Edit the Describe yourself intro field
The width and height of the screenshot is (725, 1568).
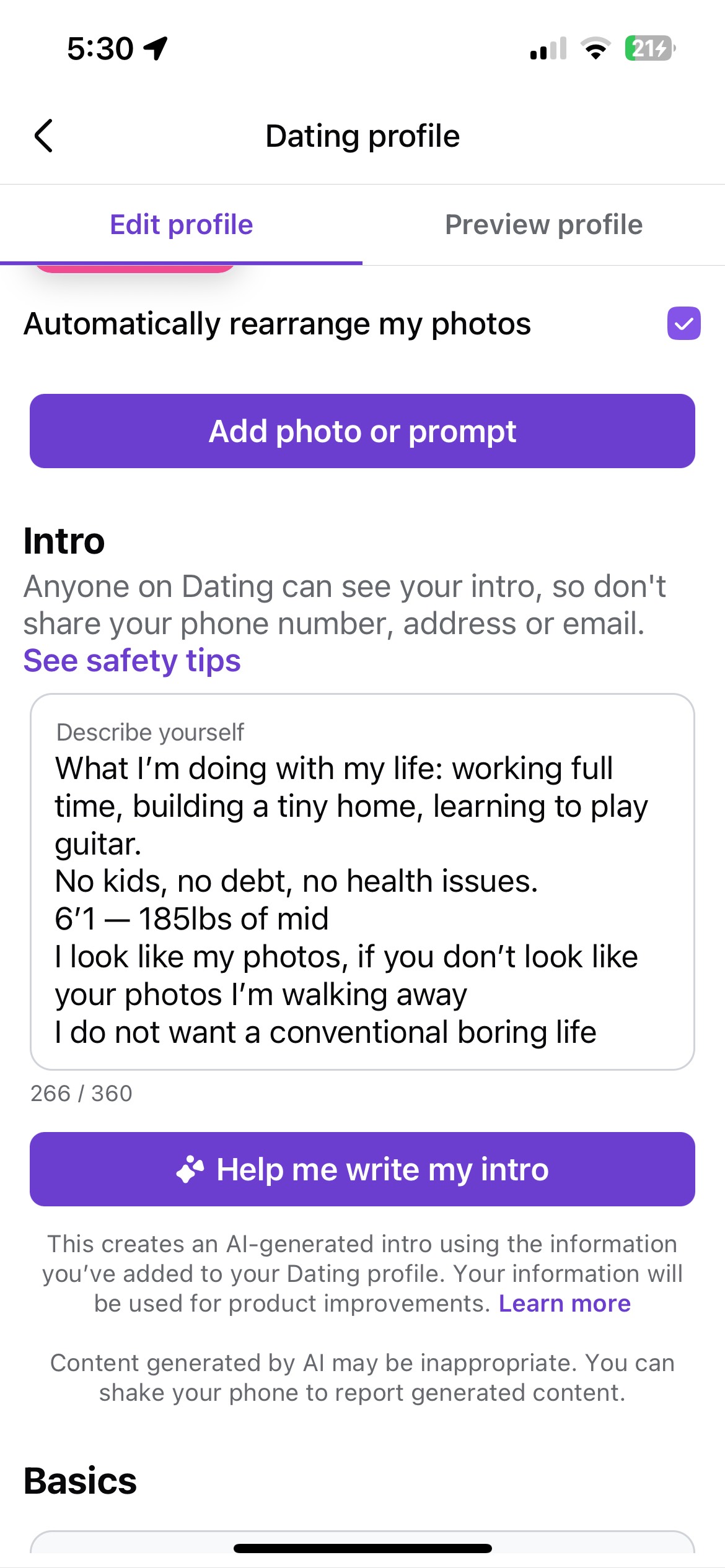tap(362, 898)
